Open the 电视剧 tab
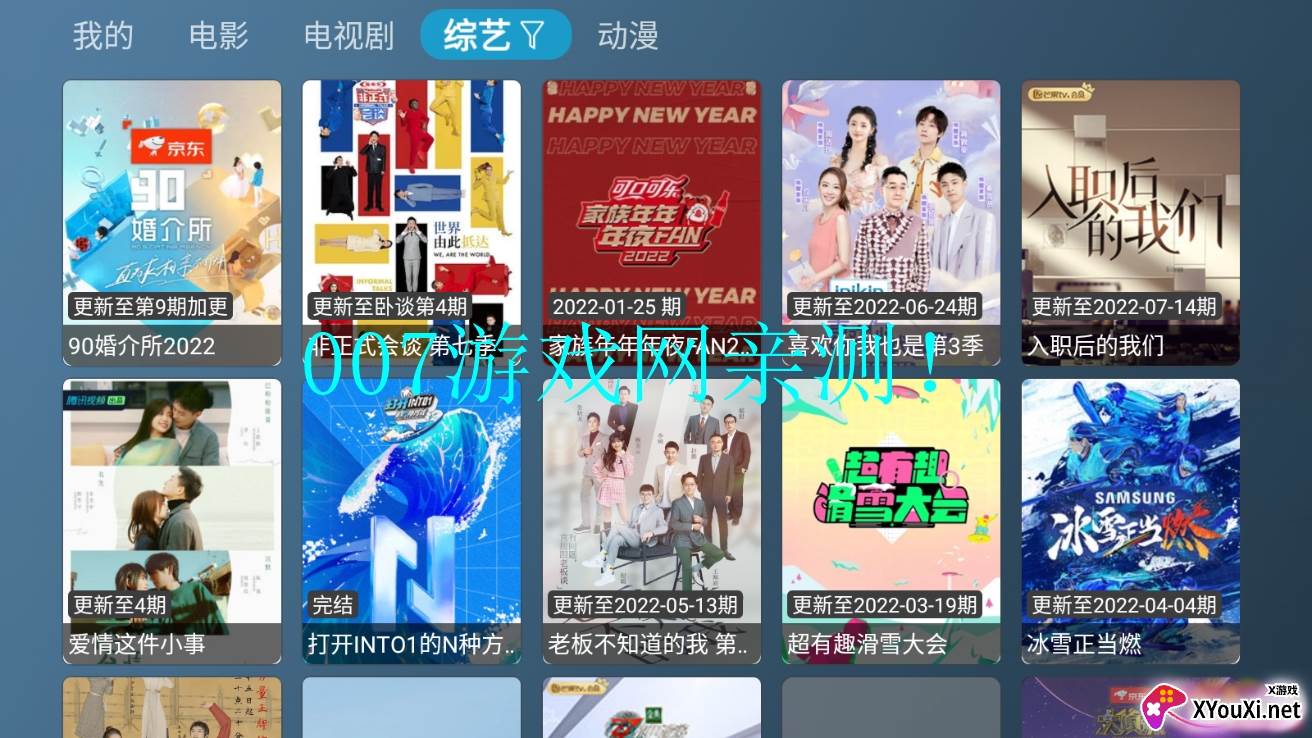Image resolution: width=1312 pixels, height=738 pixels. 348,36
